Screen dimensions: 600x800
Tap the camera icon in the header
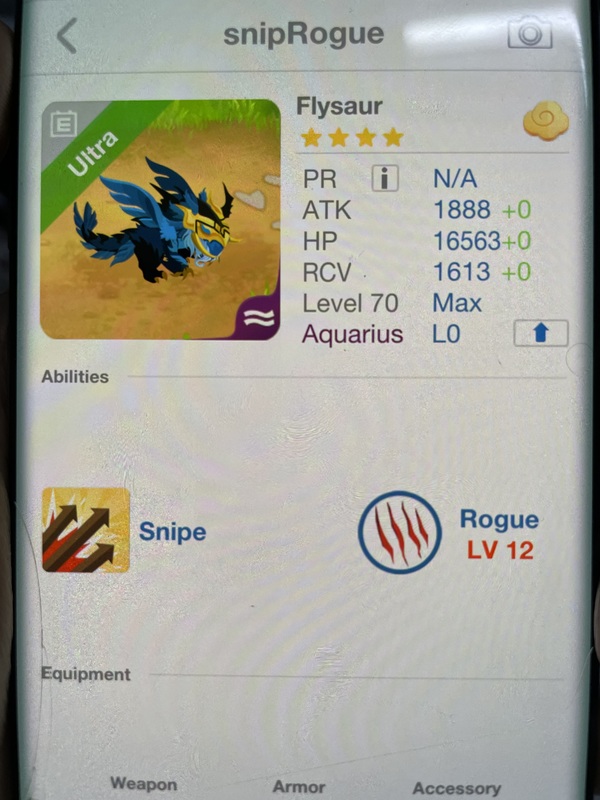(x=529, y=34)
